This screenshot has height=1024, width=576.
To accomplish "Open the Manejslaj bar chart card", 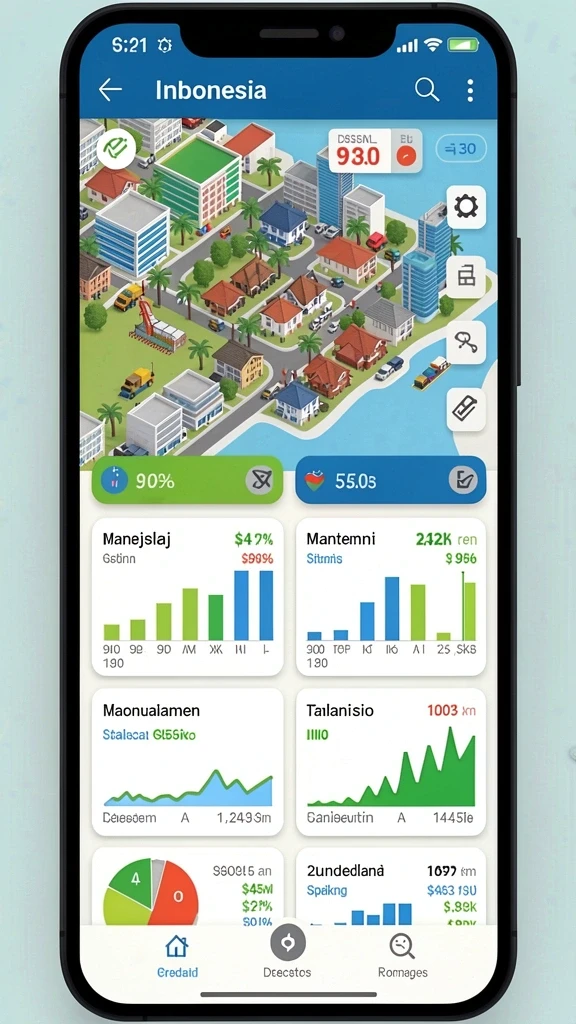I will pyautogui.click(x=187, y=597).
